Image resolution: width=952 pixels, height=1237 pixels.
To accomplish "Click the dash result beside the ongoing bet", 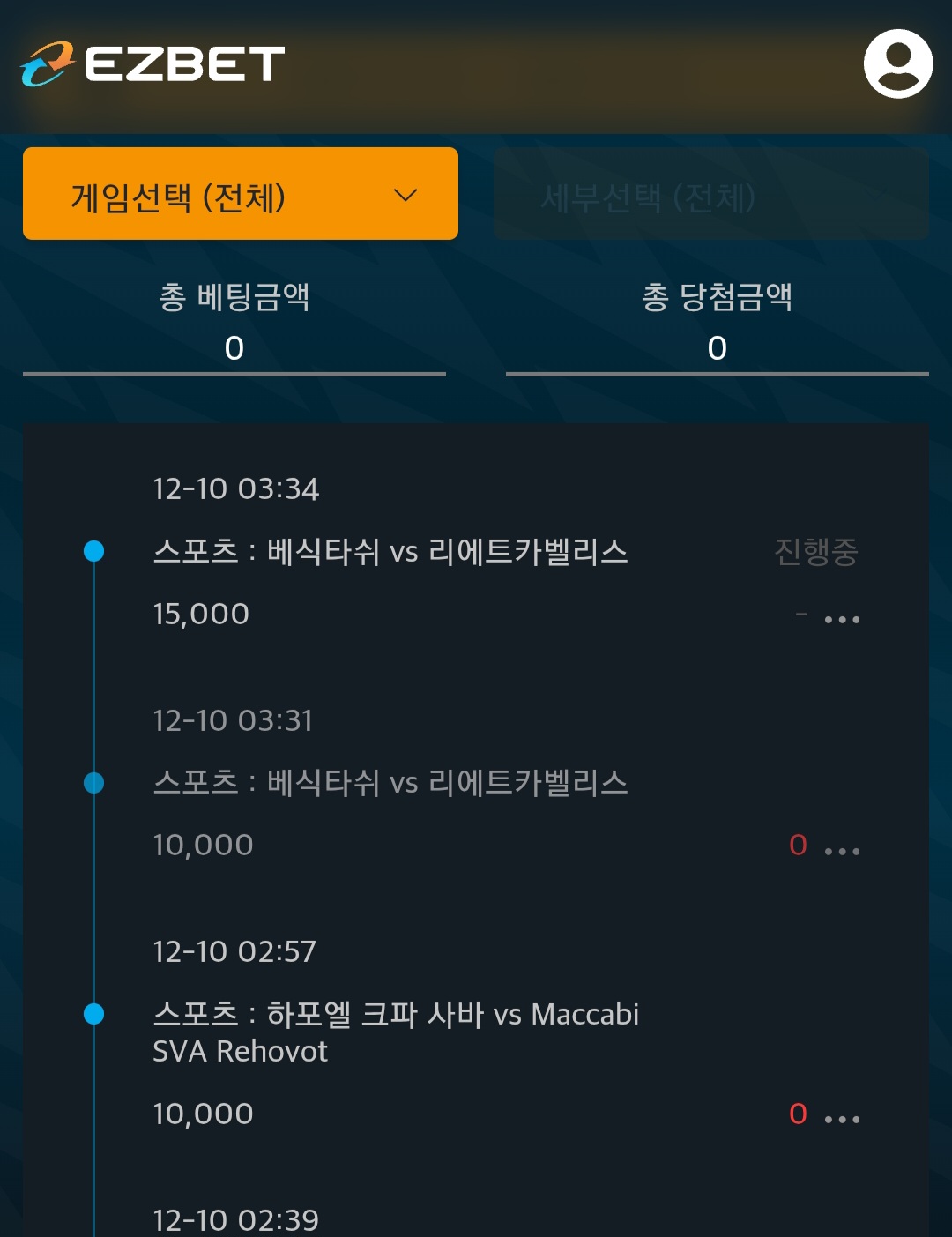I will click(x=800, y=615).
